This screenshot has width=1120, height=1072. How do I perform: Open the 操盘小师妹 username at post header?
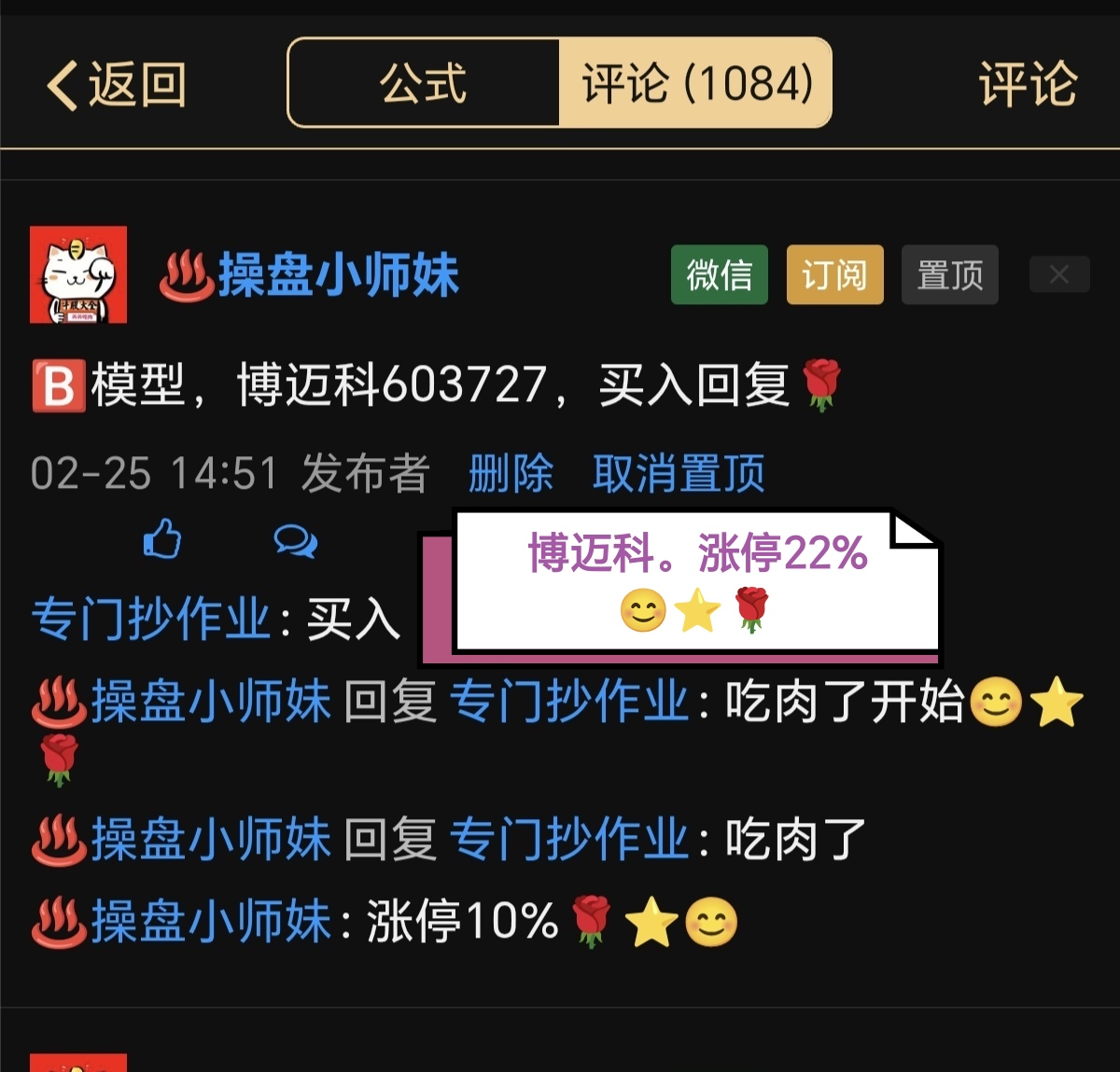(x=337, y=275)
